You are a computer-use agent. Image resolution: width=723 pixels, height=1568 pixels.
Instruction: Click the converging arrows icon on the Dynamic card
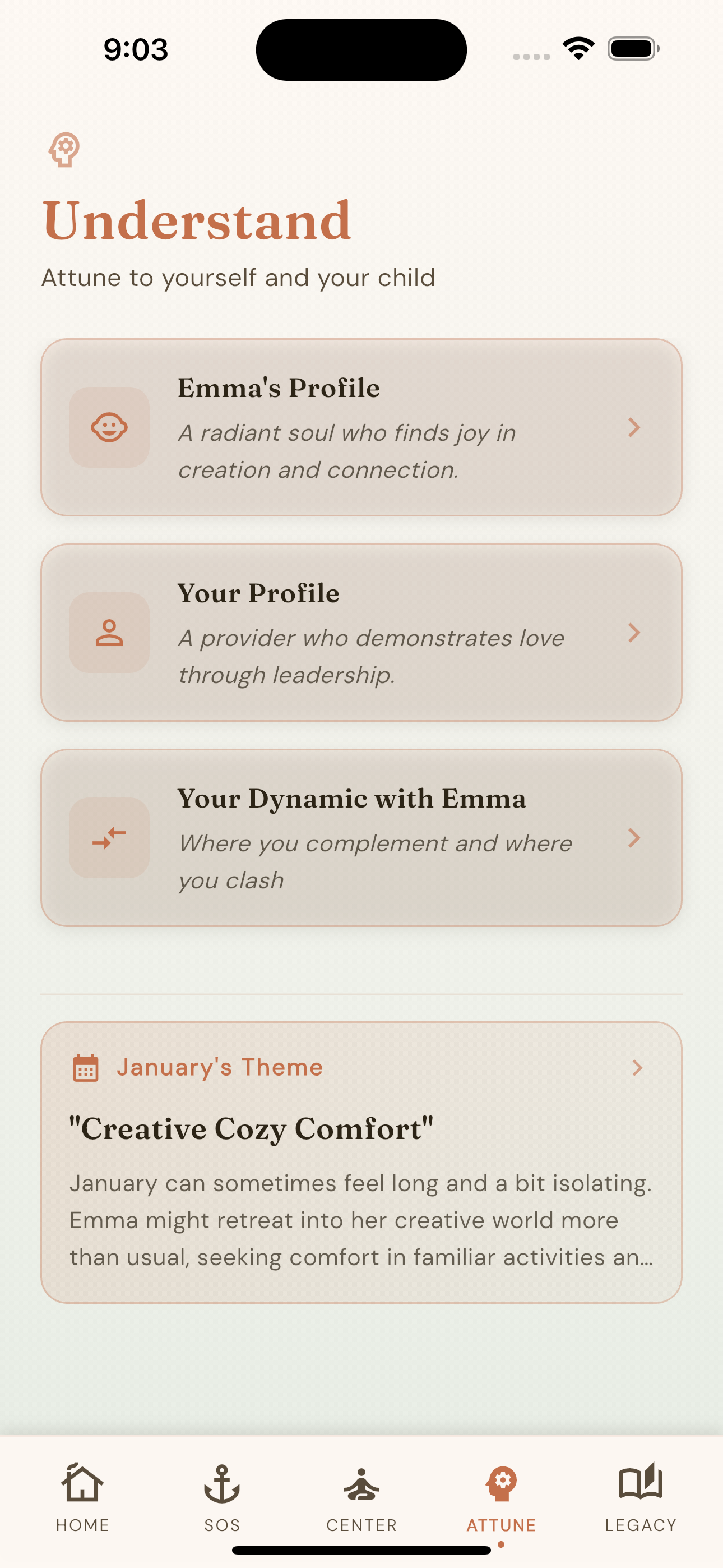point(109,838)
